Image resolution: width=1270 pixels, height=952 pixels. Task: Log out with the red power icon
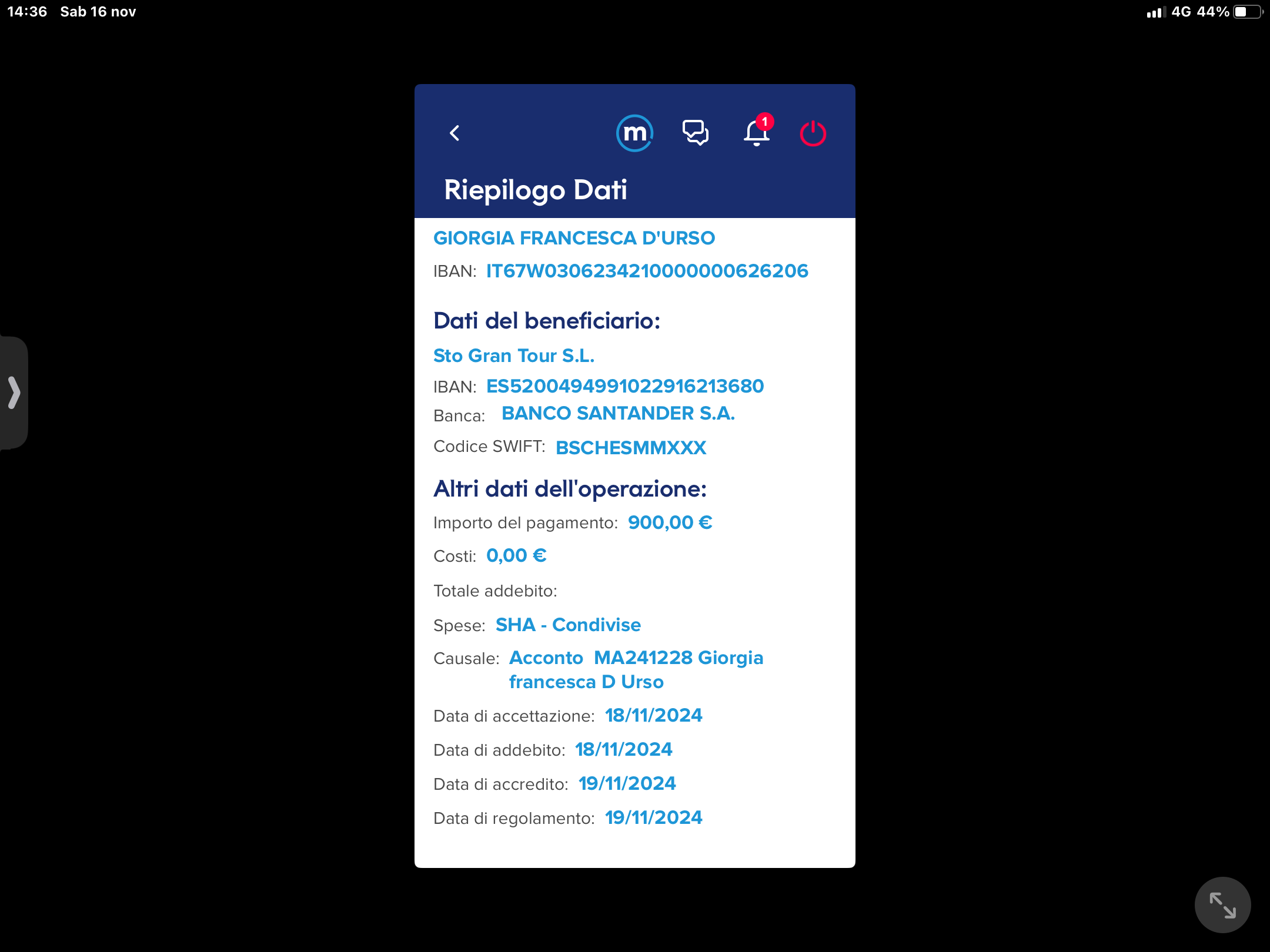coord(813,133)
